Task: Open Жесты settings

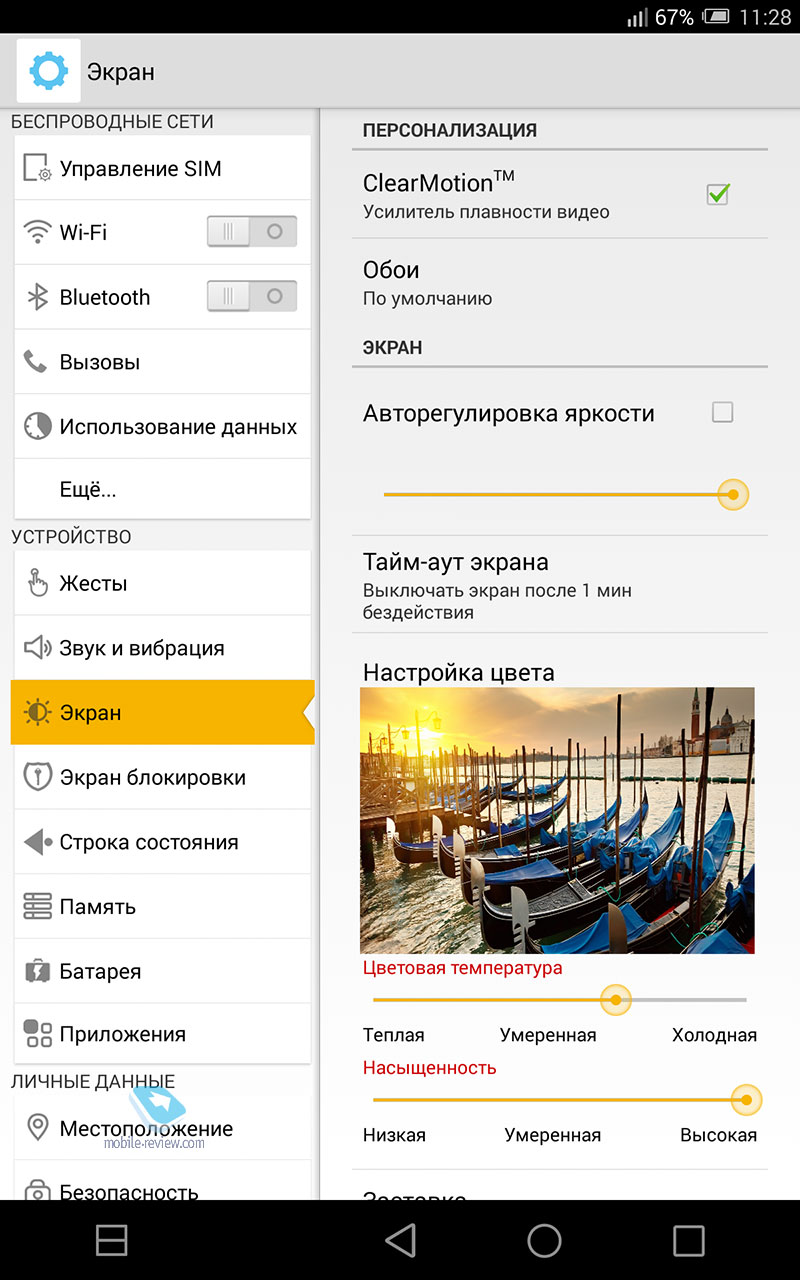Action: pos(162,583)
